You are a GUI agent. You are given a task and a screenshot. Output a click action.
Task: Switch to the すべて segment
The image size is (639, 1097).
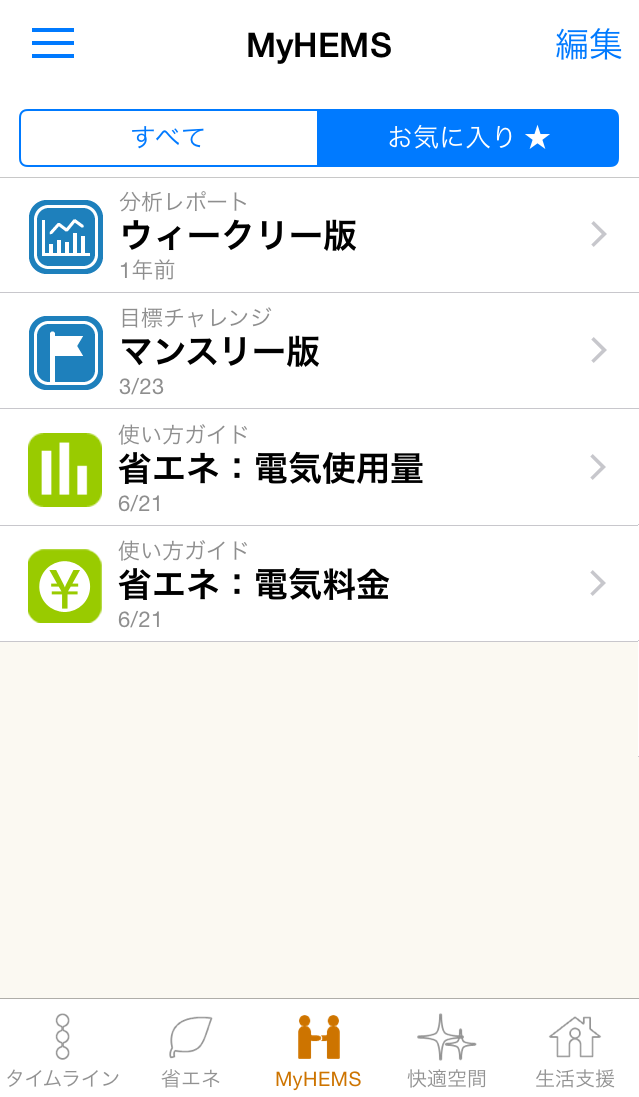coord(168,138)
